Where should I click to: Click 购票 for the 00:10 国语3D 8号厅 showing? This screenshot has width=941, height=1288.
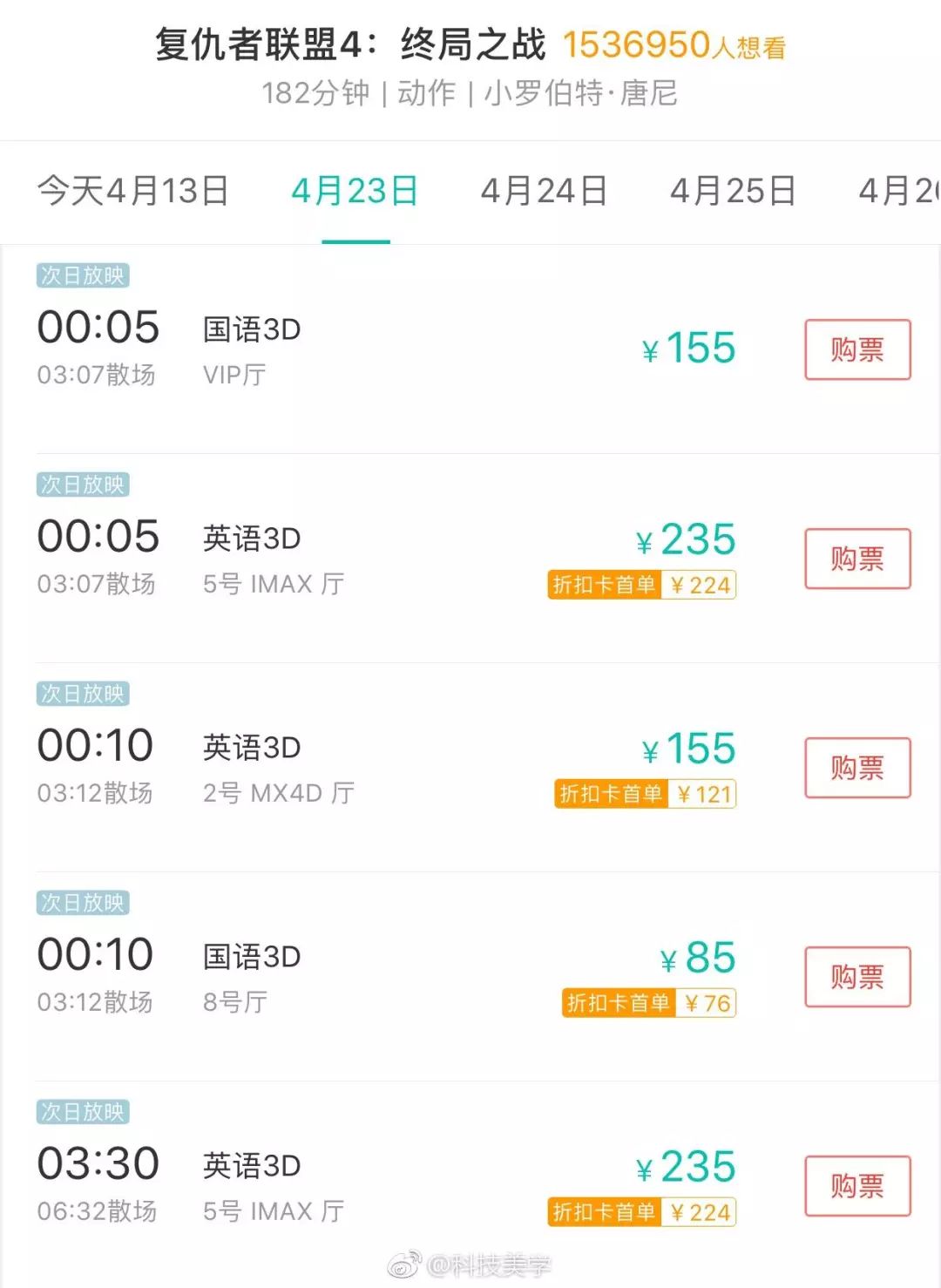coord(856,976)
